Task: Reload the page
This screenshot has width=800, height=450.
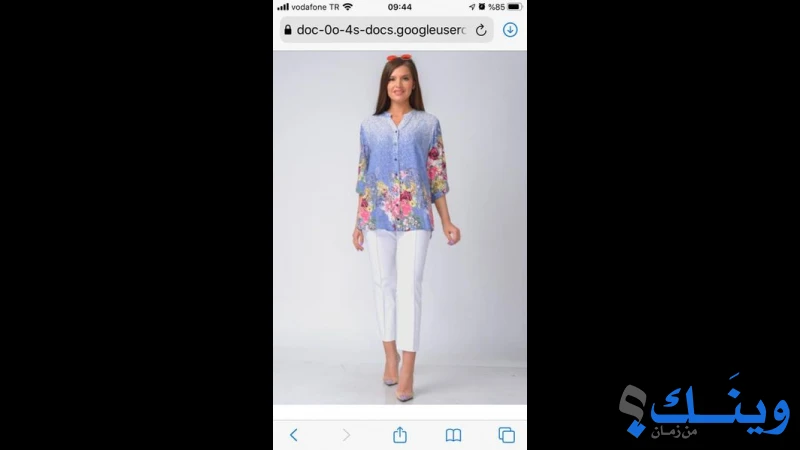Action: [481, 30]
